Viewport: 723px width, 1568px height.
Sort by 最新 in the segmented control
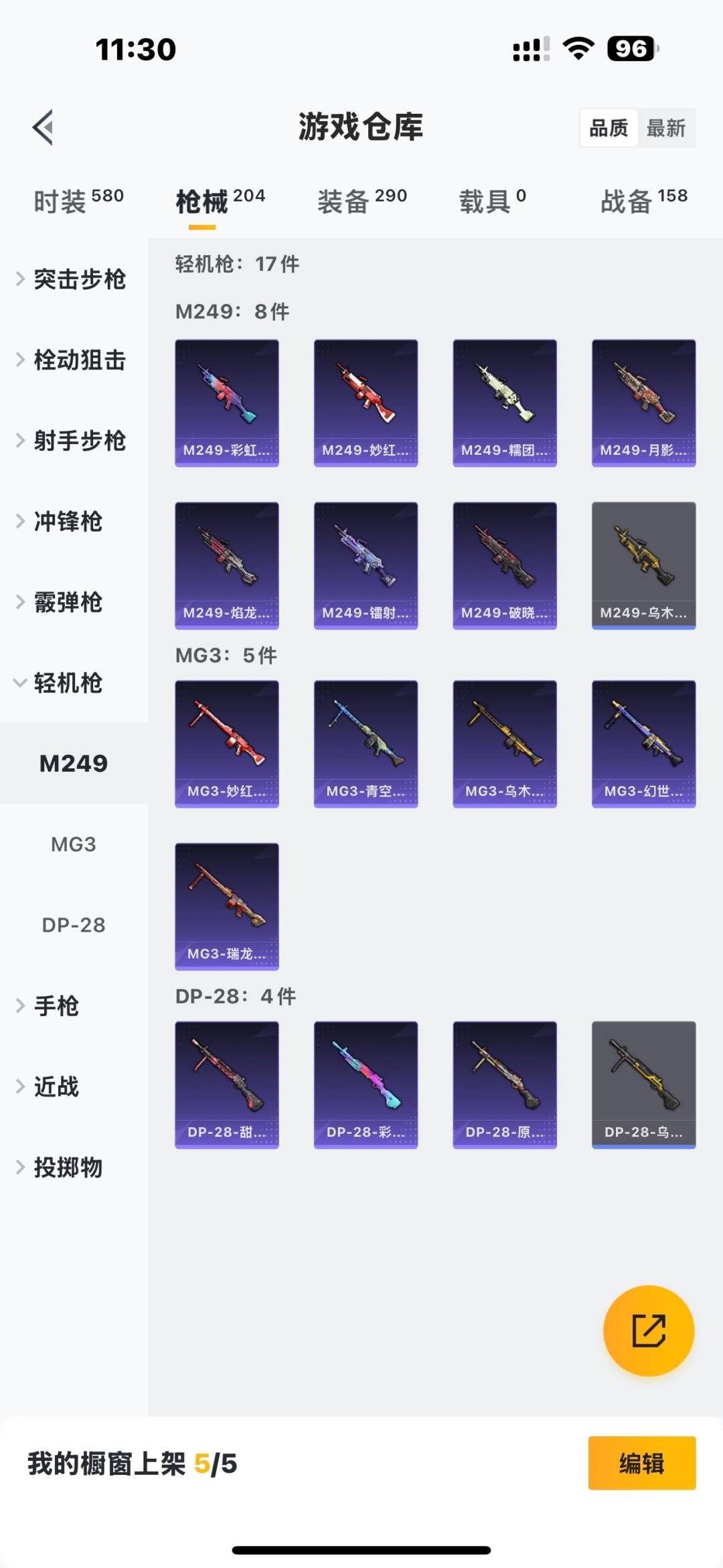coord(665,128)
